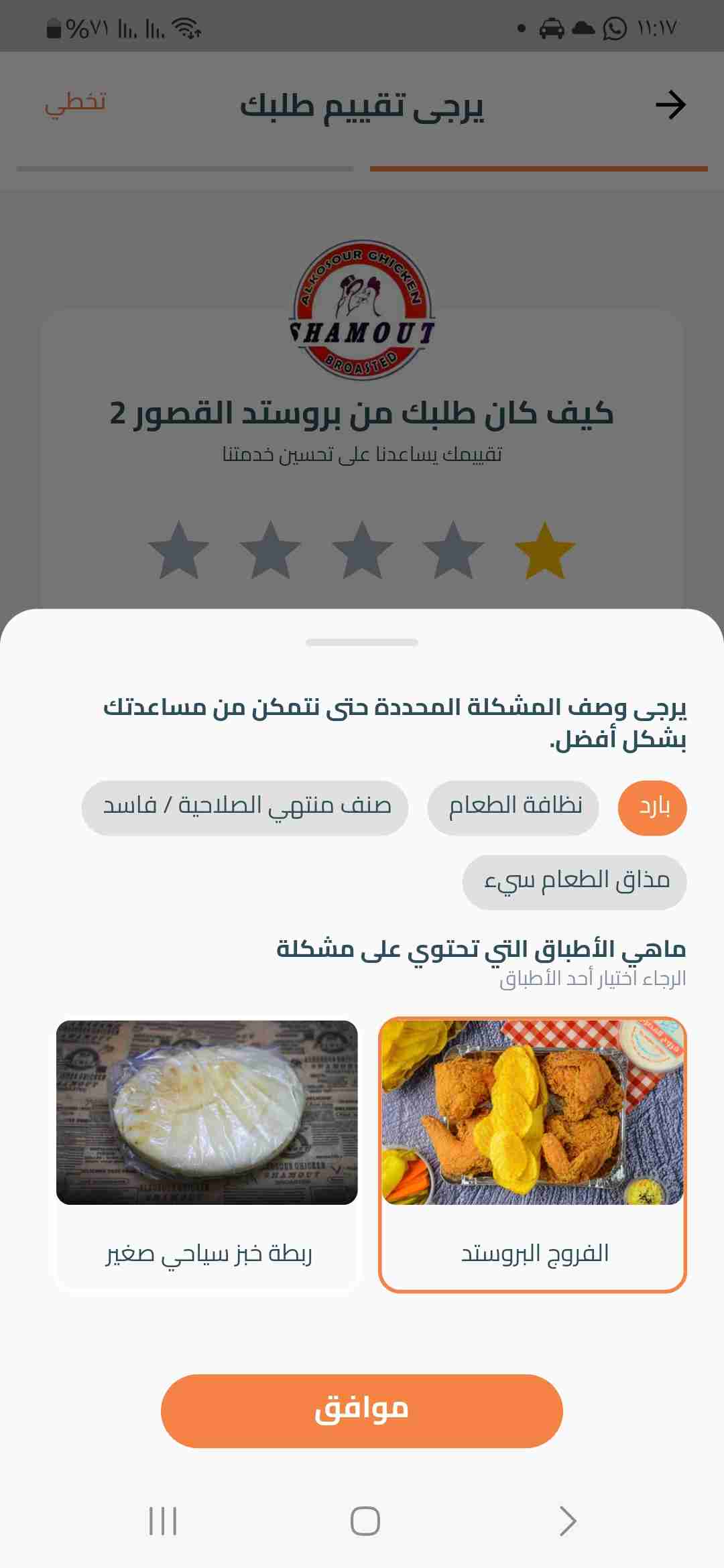This screenshot has height=1568, width=724.
Task: Deselect the بارد chip
Action: pos(652,807)
